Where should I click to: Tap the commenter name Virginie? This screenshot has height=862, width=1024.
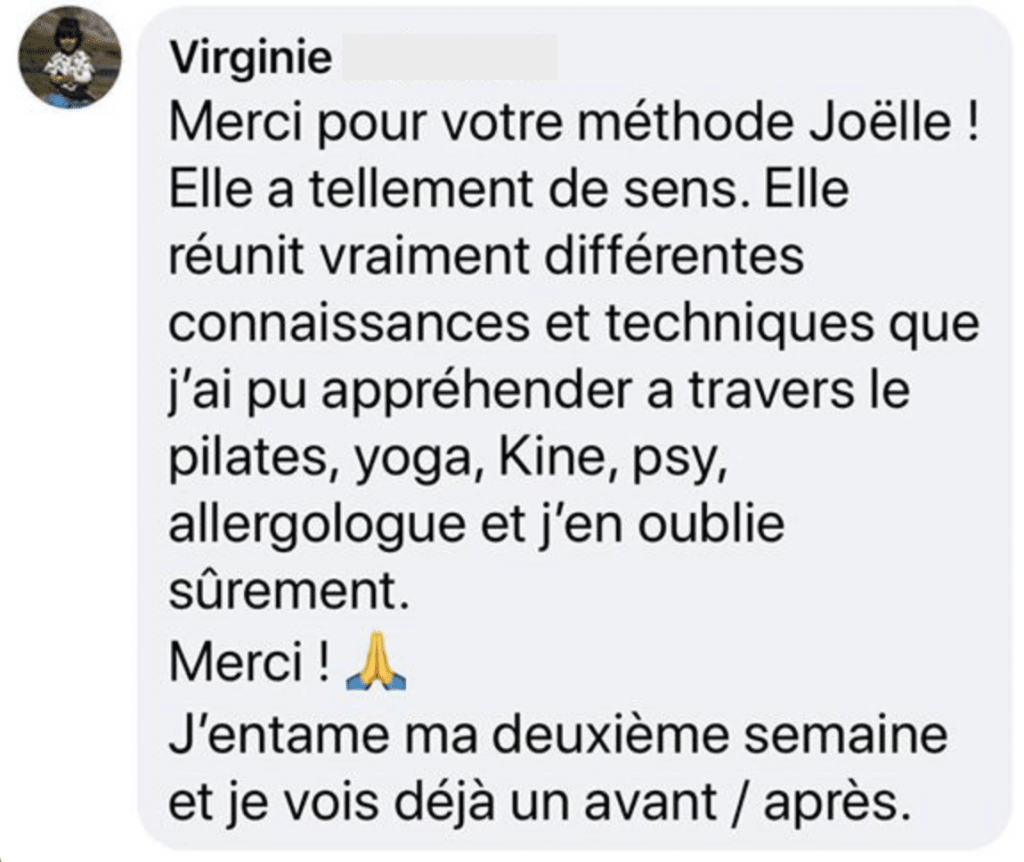(x=250, y=59)
